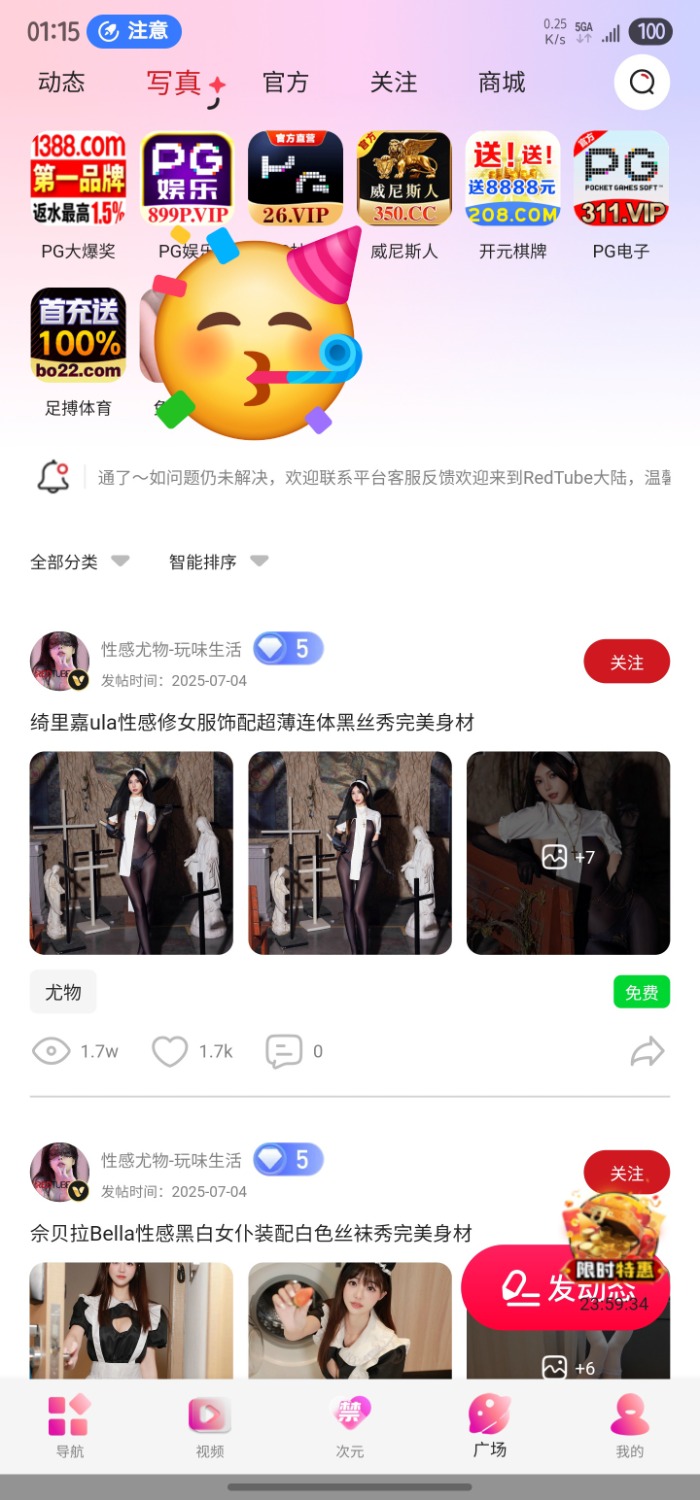The width and height of the screenshot is (700, 1500).
Task: Open comments on the 绮里嘉ula post
Action: (x=284, y=1051)
